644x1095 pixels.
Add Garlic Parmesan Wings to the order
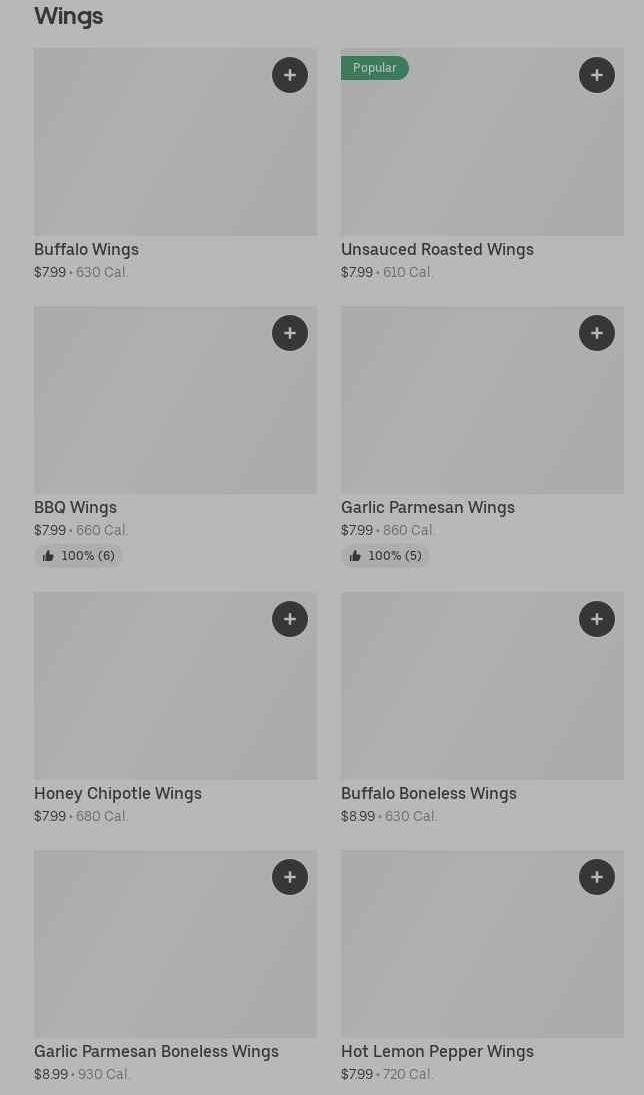pyautogui.click(x=597, y=333)
